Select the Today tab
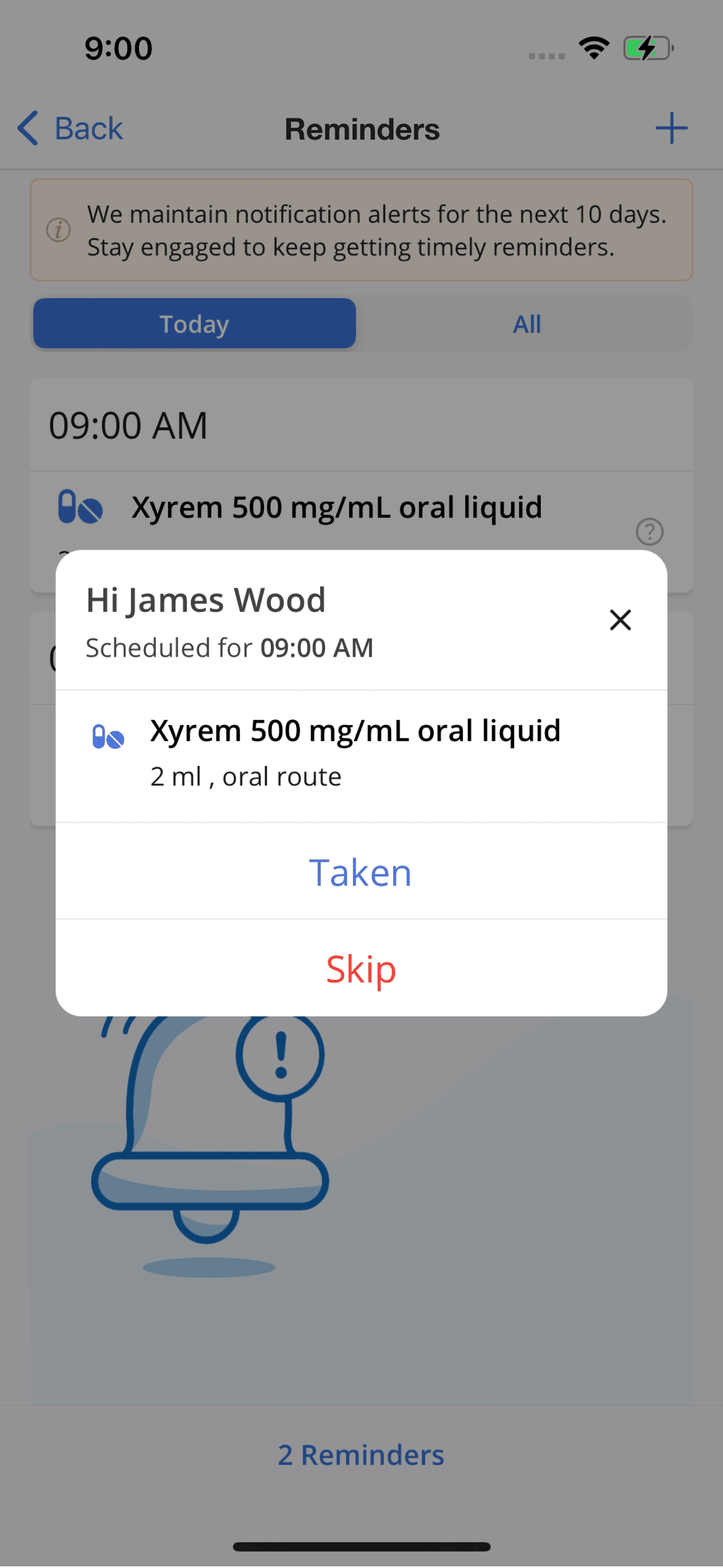 (193, 324)
